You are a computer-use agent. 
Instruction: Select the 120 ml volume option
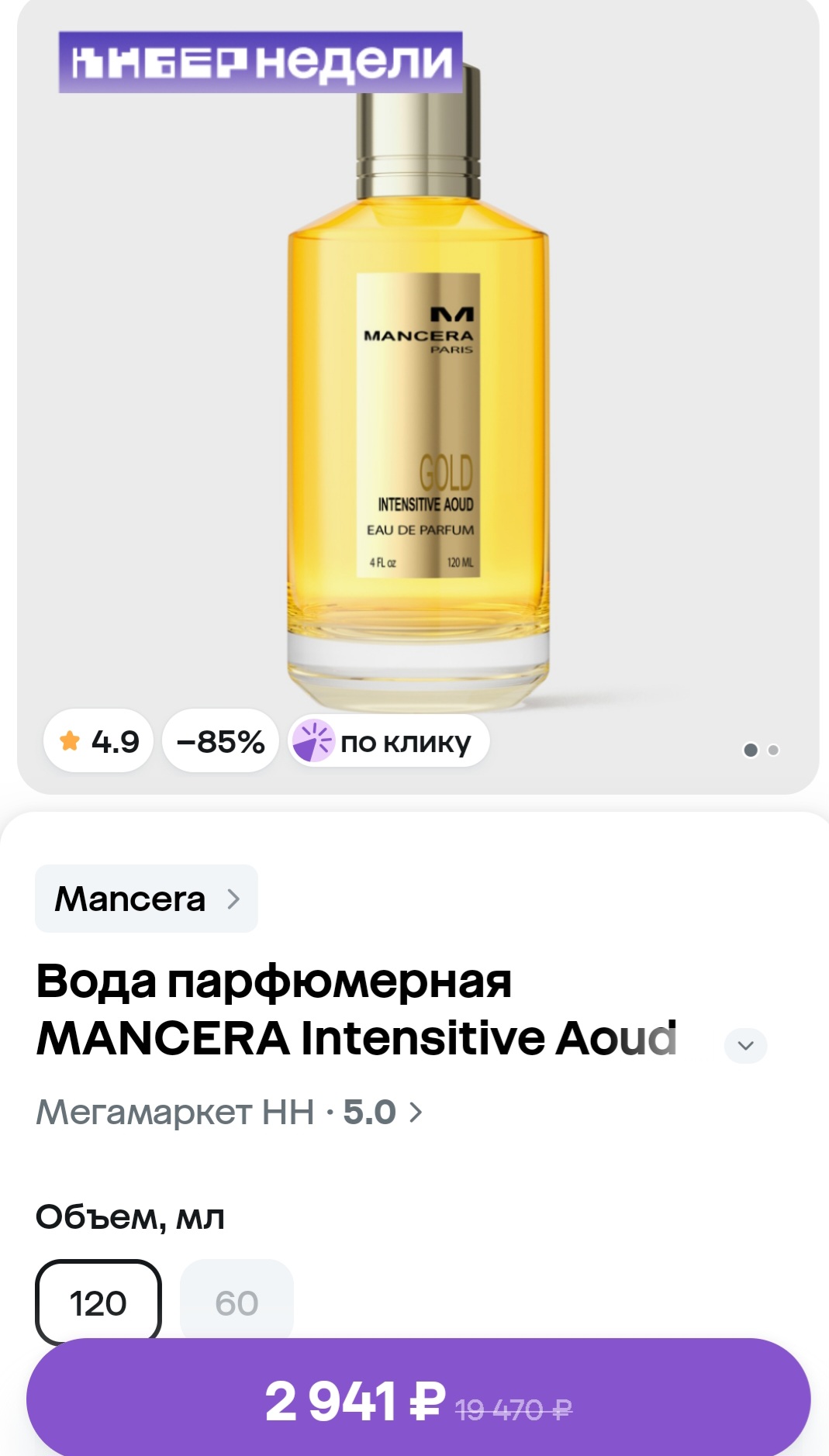[x=98, y=1302]
